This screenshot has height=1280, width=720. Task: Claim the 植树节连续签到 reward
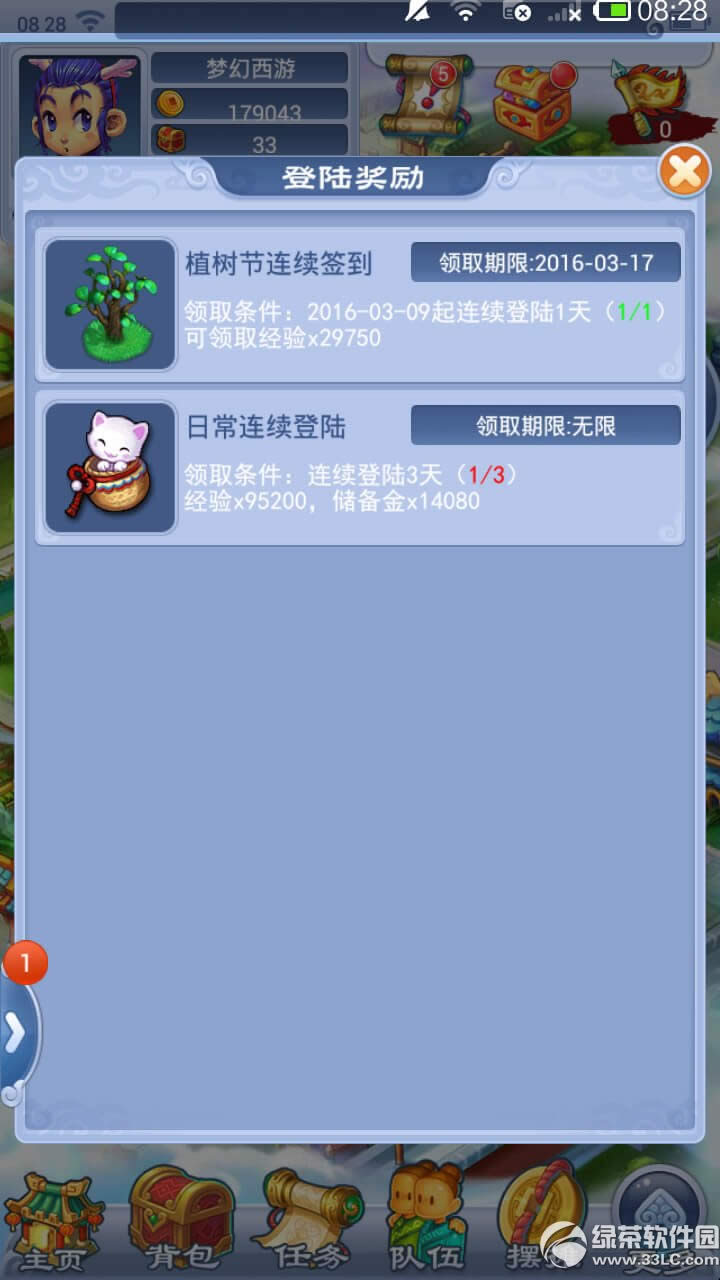[360, 305]
